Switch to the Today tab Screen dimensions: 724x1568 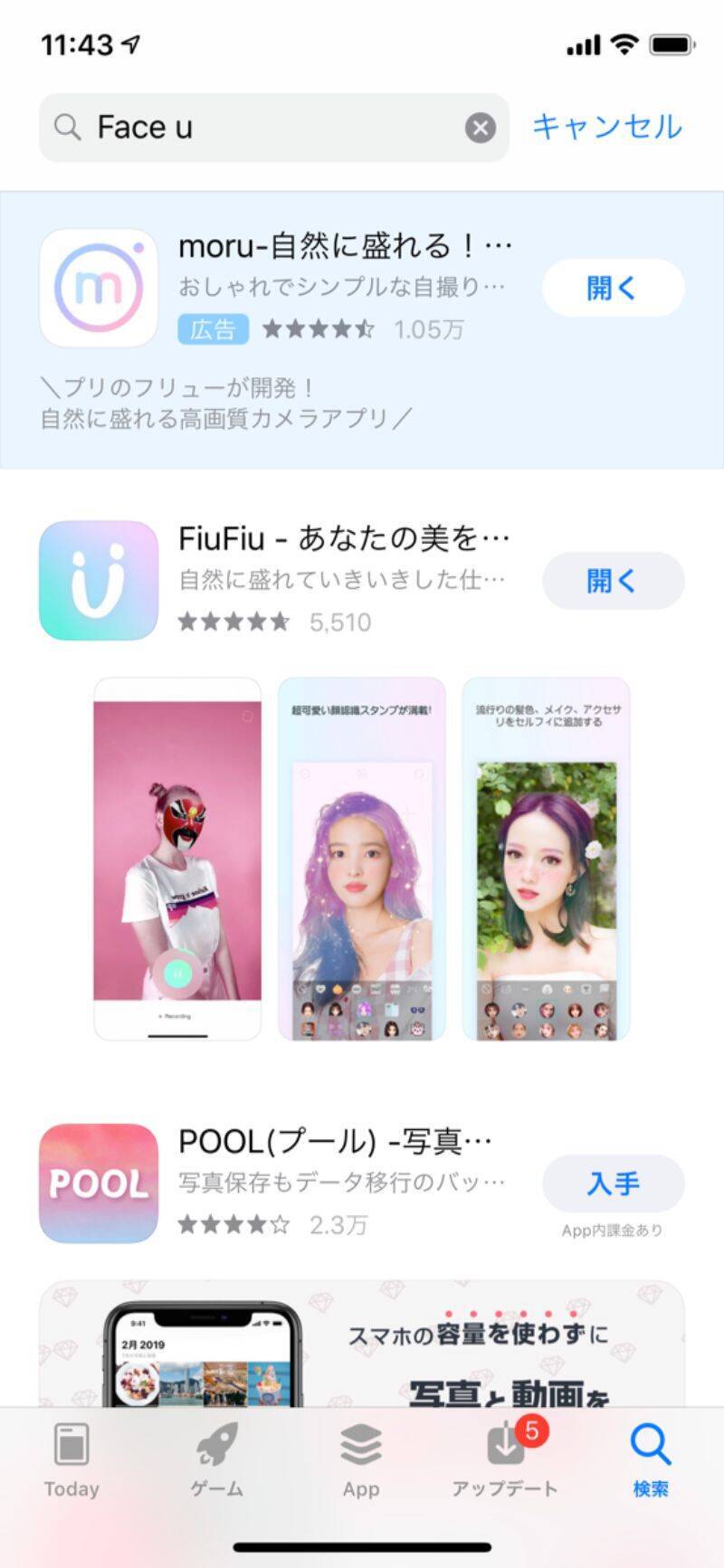71,1459
